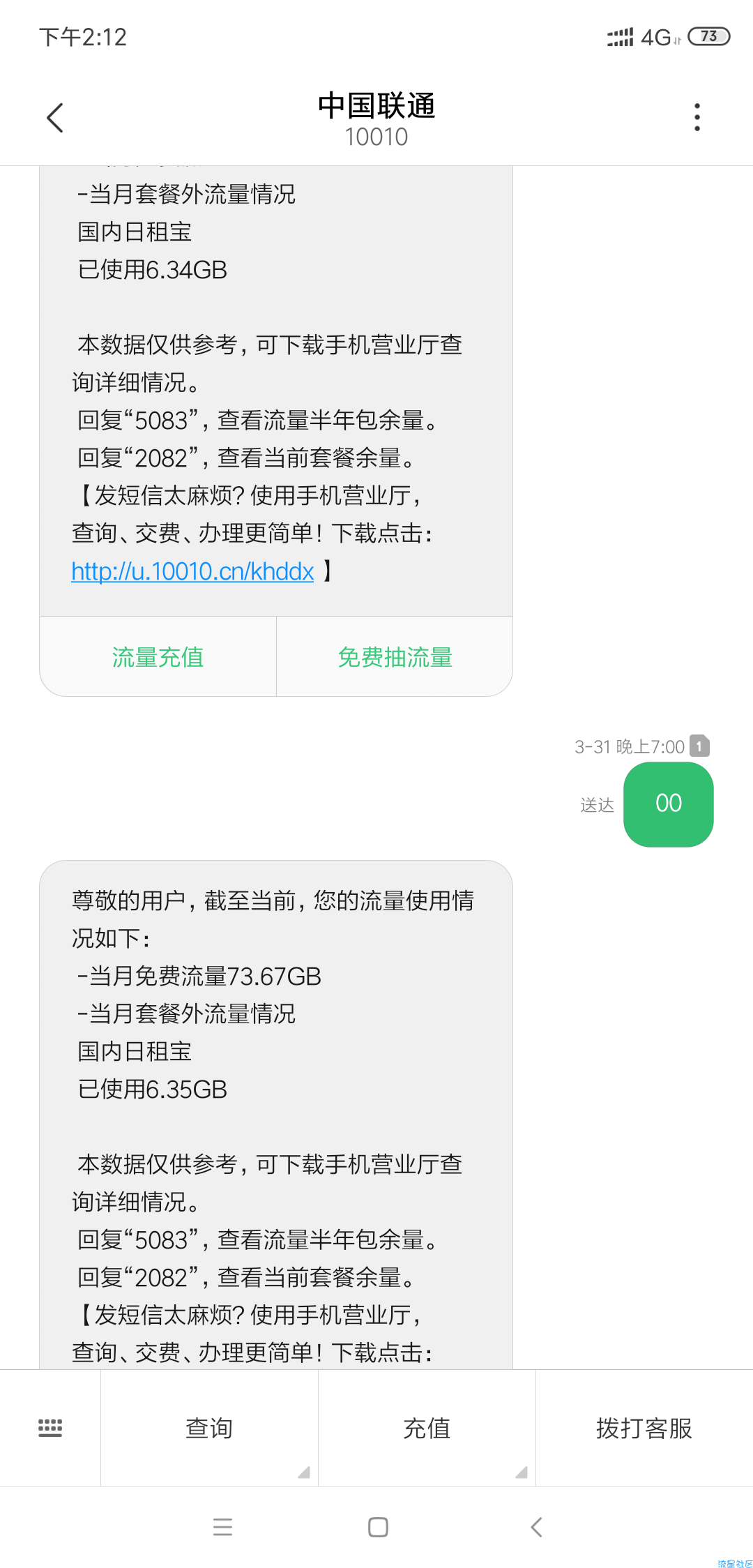This screenshot has width=753, height=1568.
Task: Tap the 流量充值 button
Action: pyautogui.click(x=158, y=657)
